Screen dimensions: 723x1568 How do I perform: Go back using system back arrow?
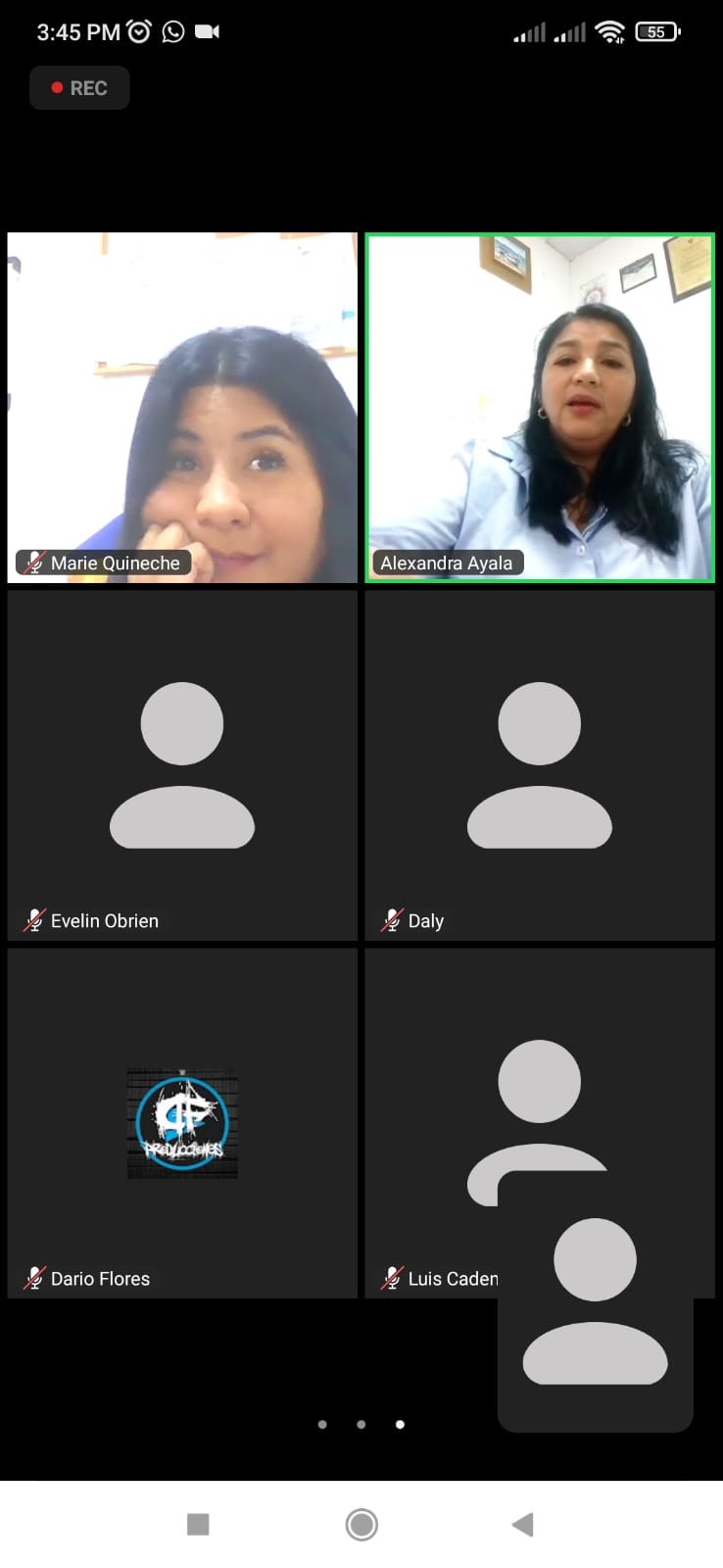[523, 1524]
